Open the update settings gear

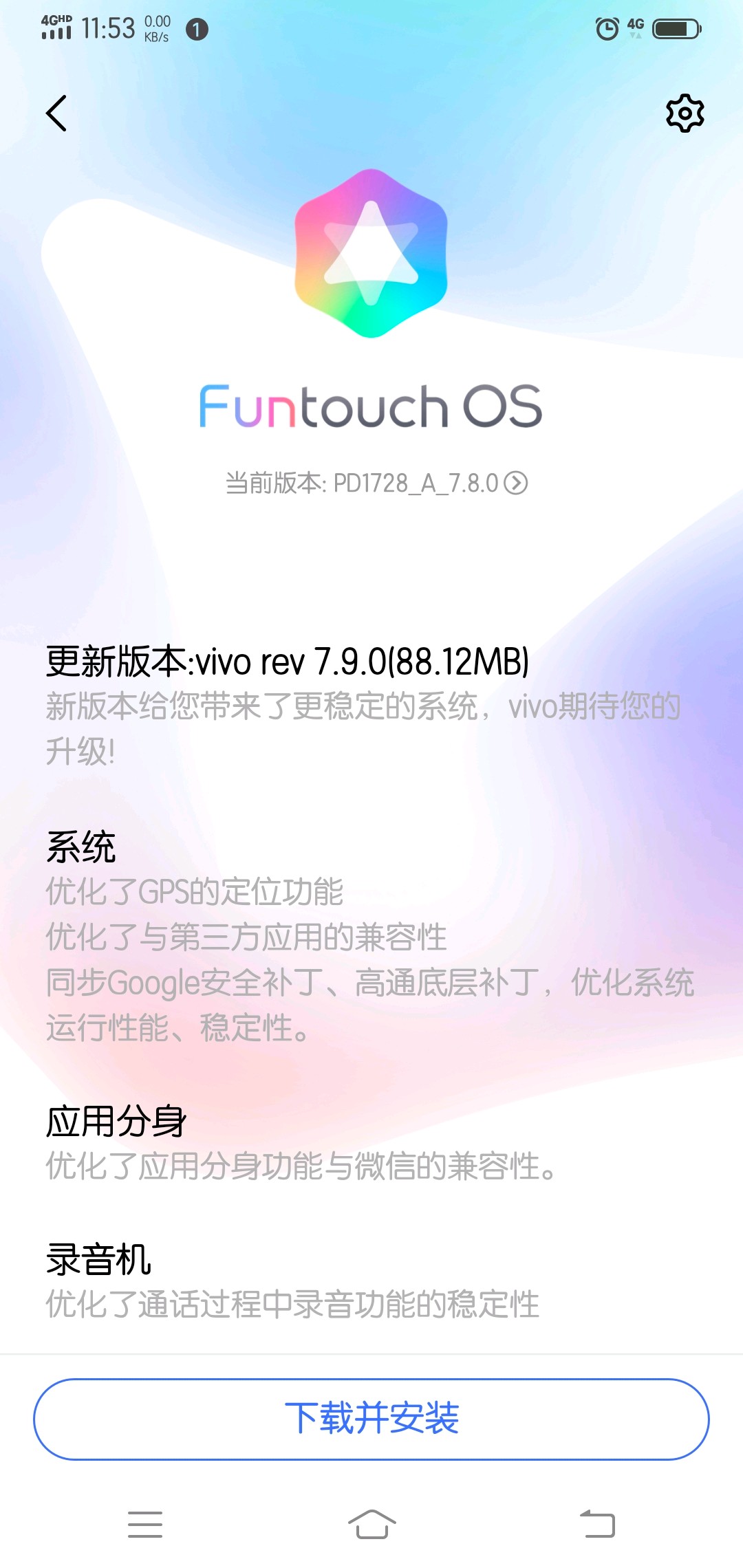685,113
